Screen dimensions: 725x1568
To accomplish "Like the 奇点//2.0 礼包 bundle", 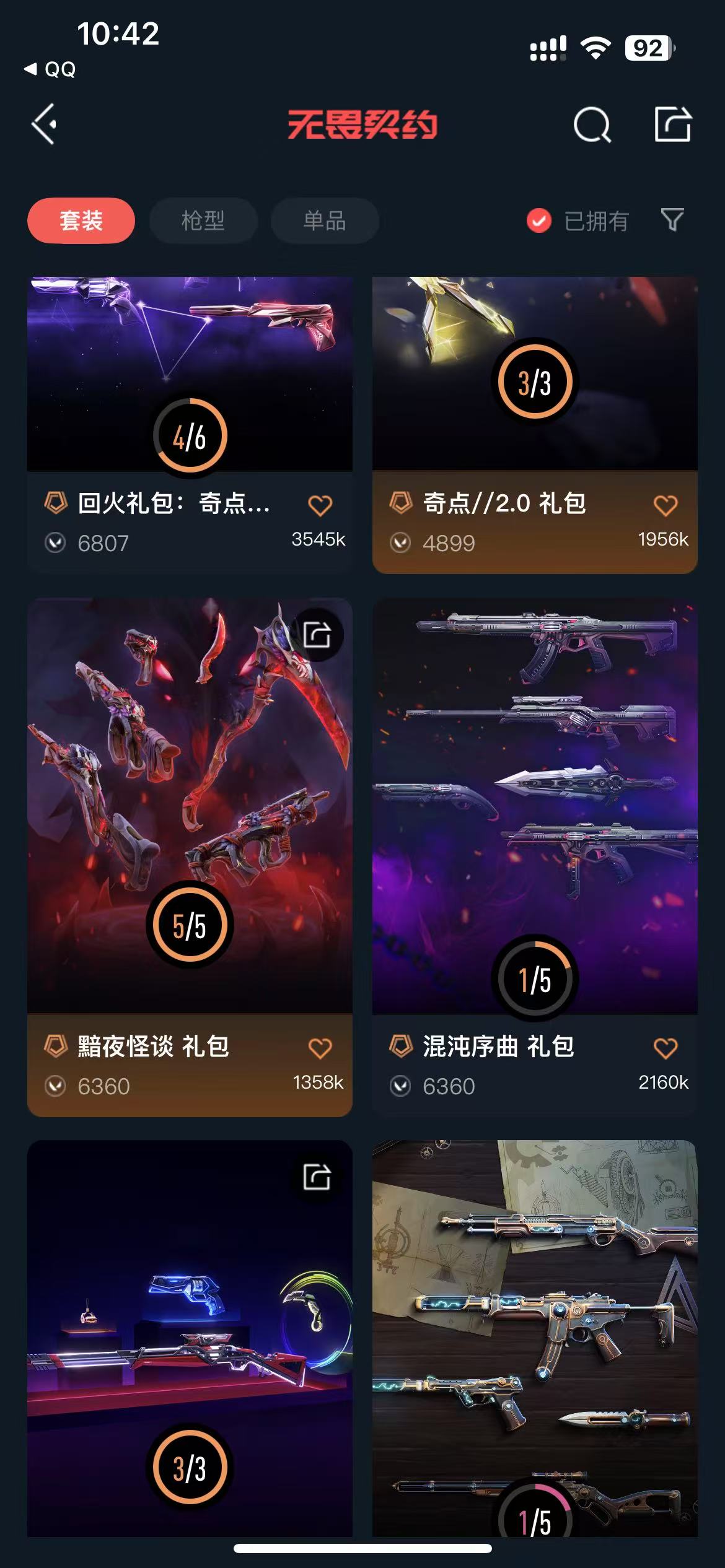I will point(665,506).
